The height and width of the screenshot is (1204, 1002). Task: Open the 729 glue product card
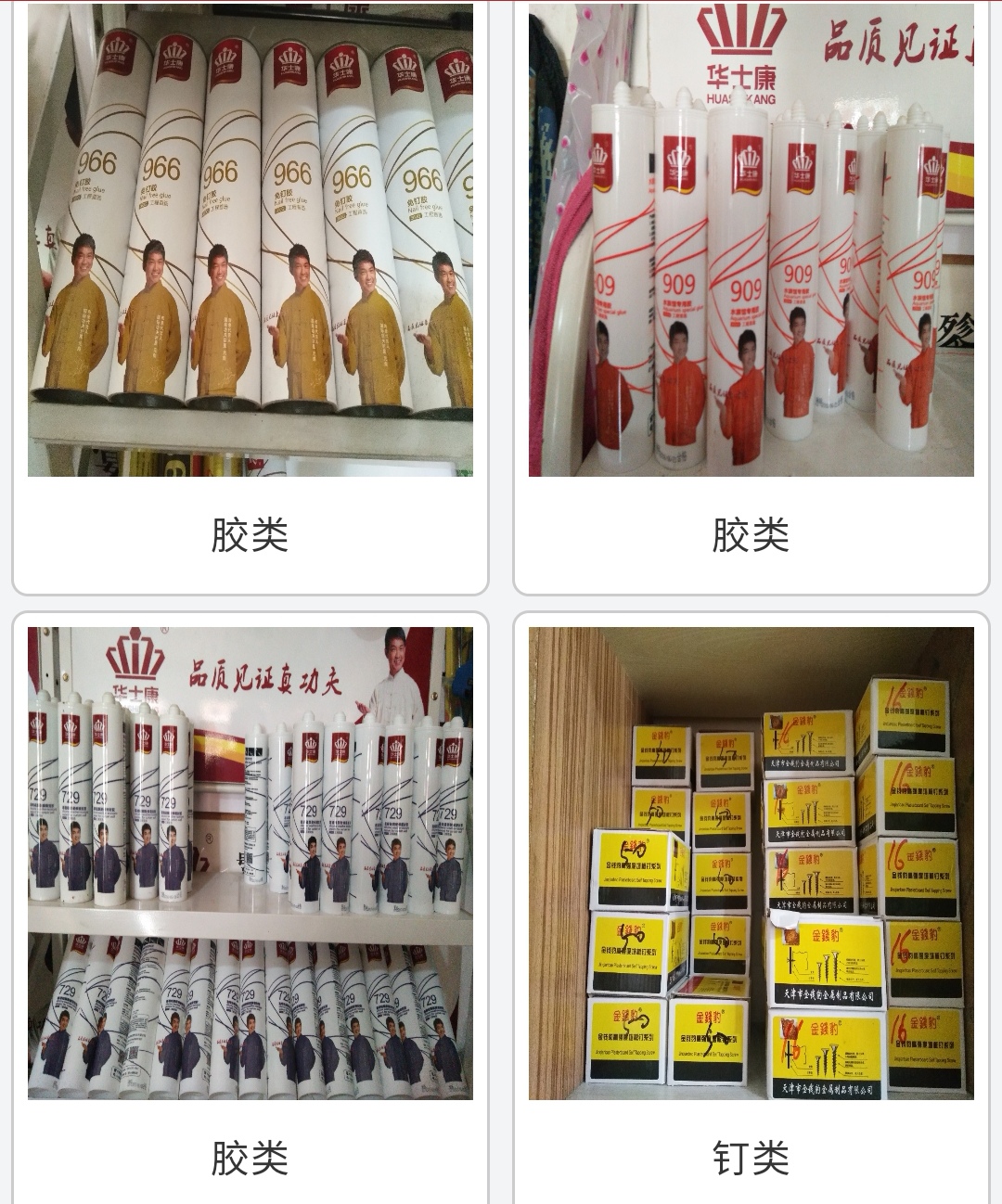[250, 863]
